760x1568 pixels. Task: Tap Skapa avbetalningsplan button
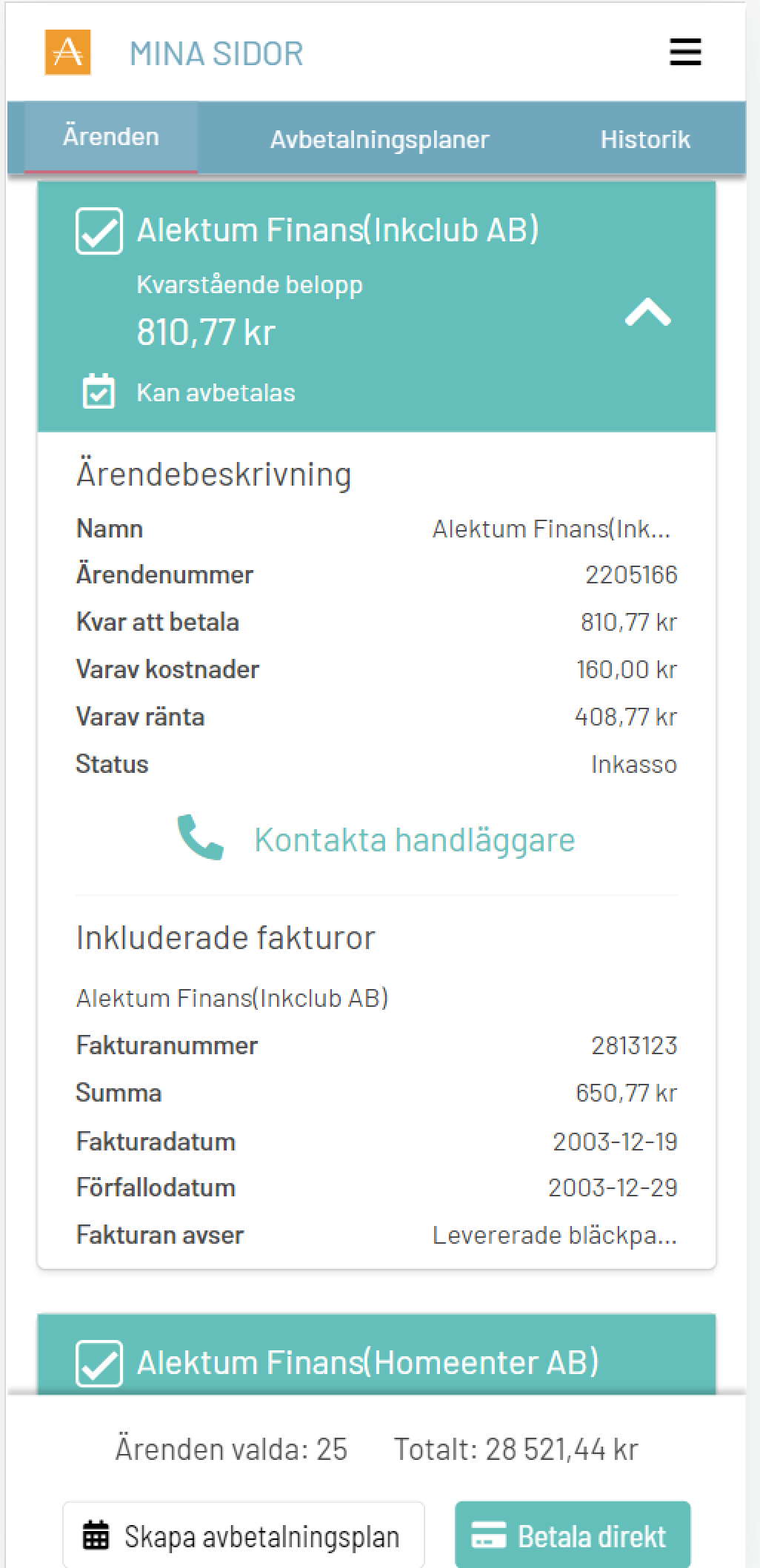click(x=243, y=1536)
